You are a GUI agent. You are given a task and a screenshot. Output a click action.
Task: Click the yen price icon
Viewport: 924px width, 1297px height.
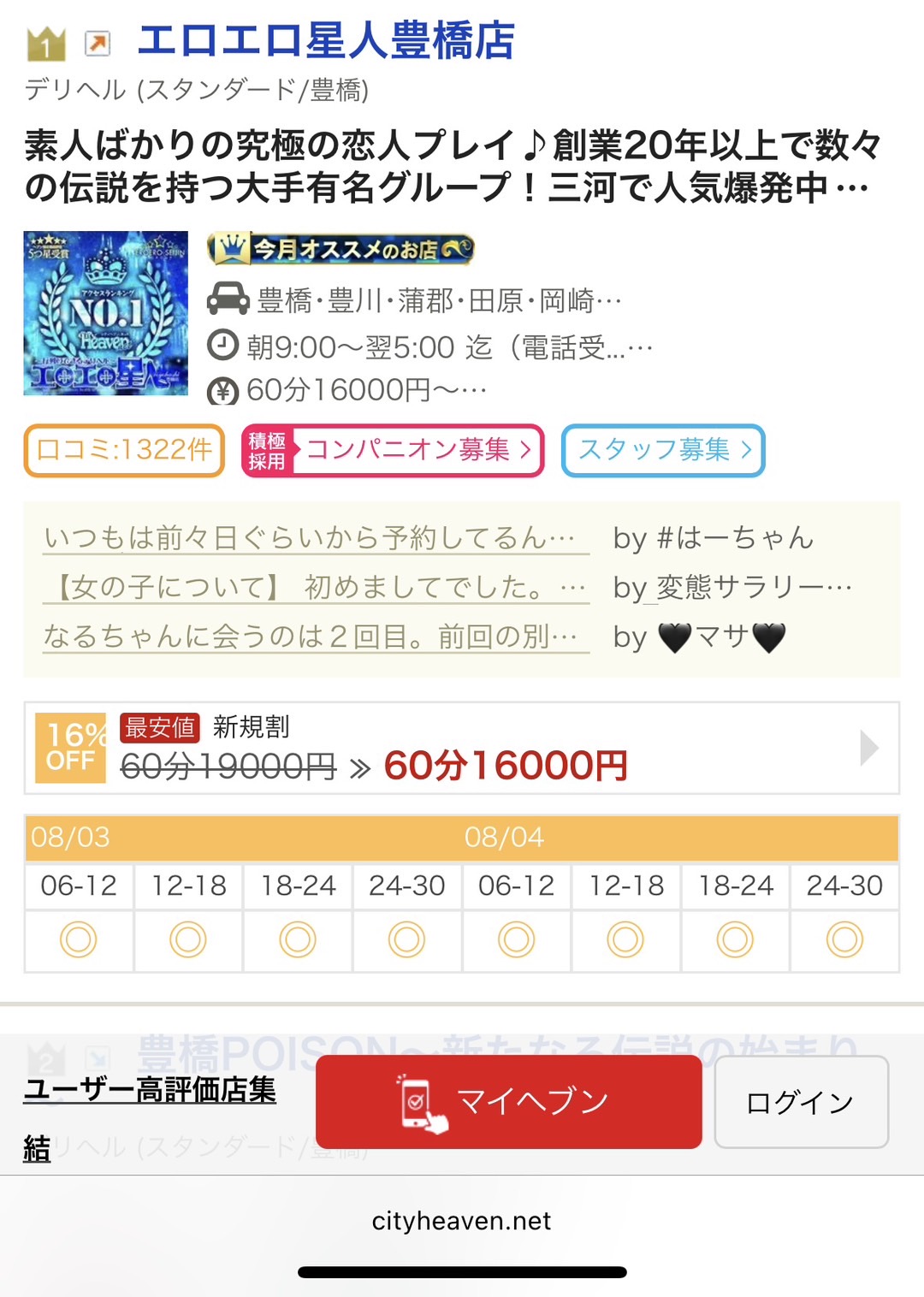click(x=225, y=391)
